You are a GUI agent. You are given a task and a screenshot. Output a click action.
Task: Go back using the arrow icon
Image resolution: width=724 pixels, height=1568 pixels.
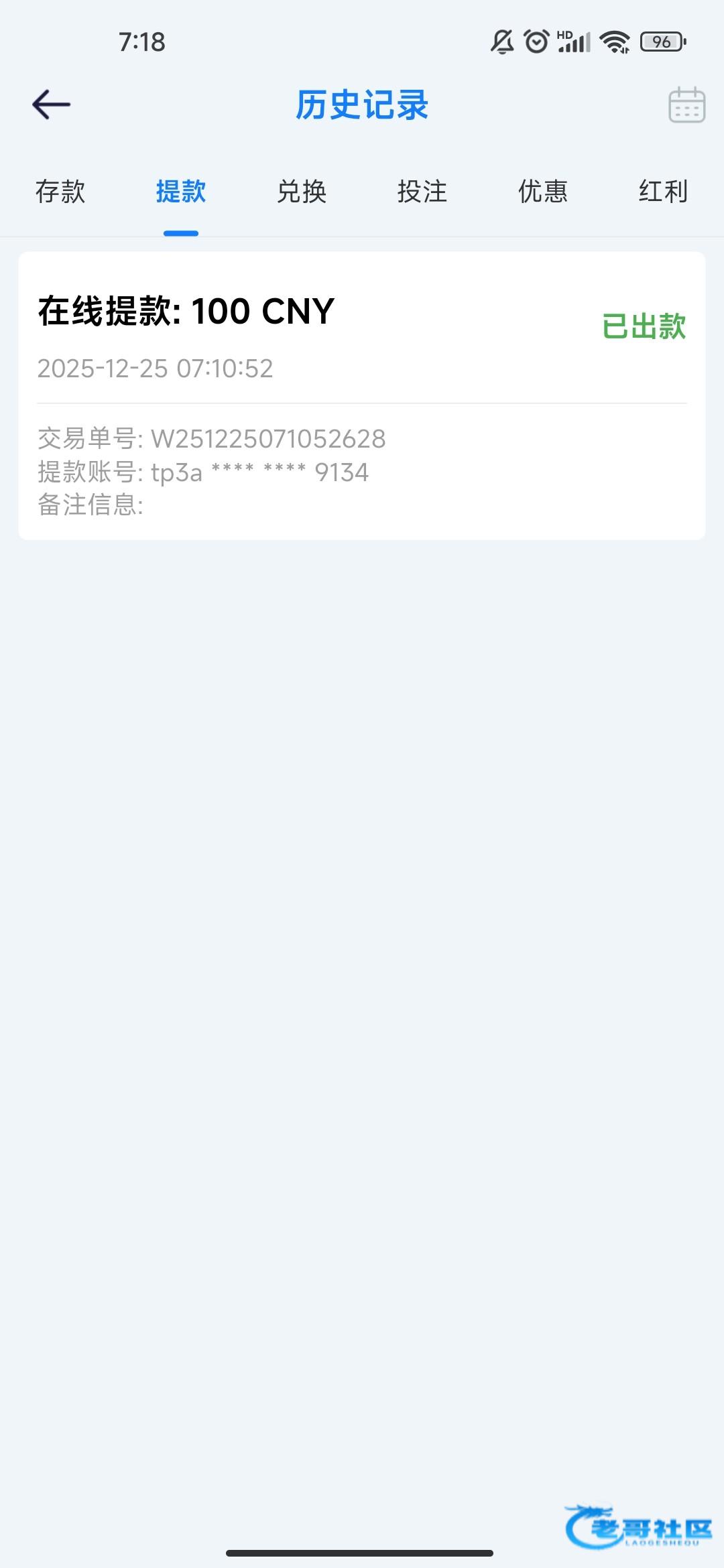pos(51,105)
